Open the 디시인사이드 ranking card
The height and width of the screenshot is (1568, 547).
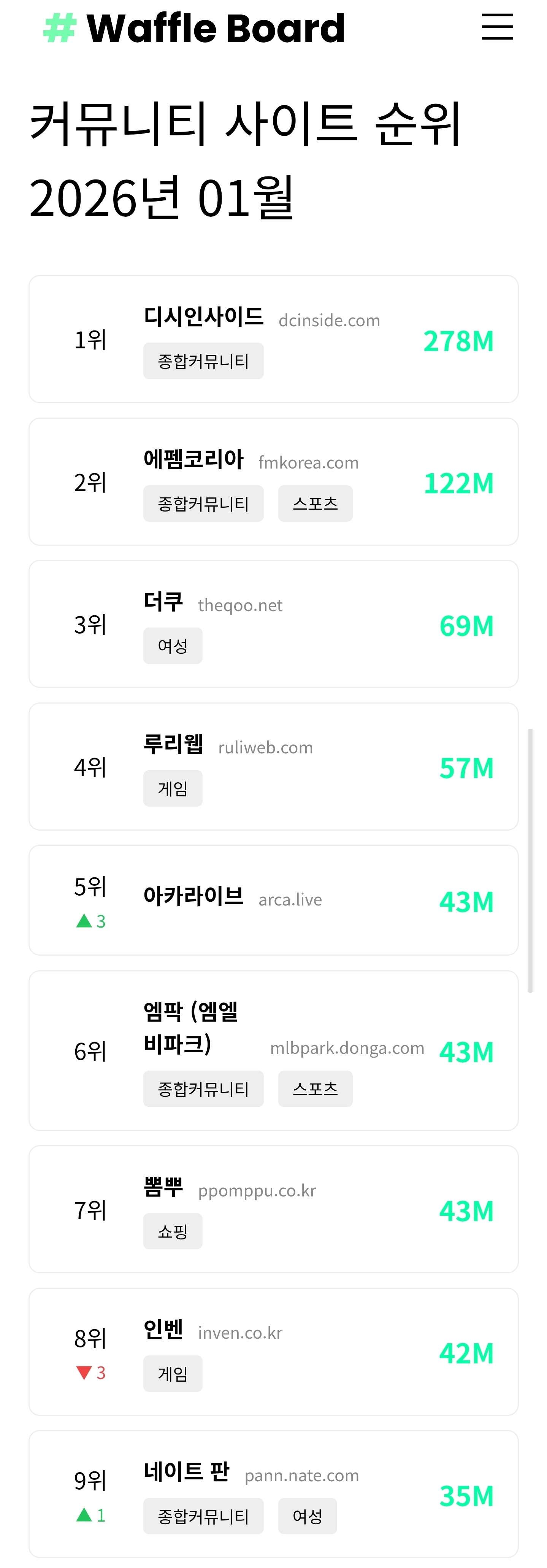coord(273,339)
